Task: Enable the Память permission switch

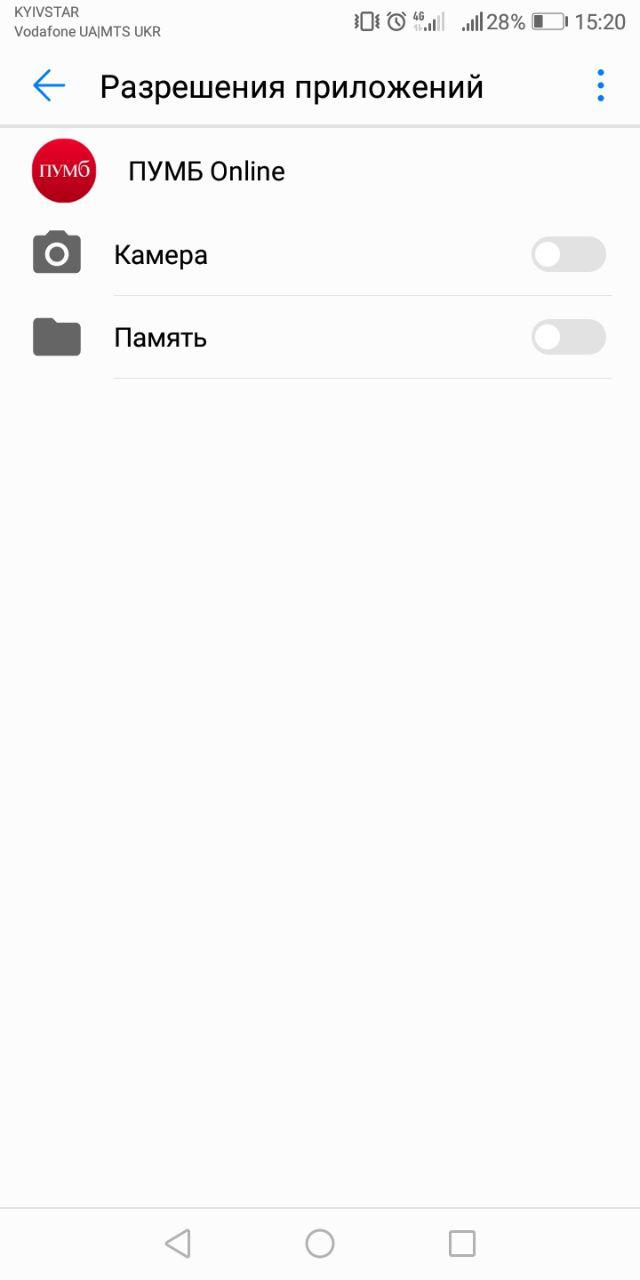Action: click(x=568, y=337)
